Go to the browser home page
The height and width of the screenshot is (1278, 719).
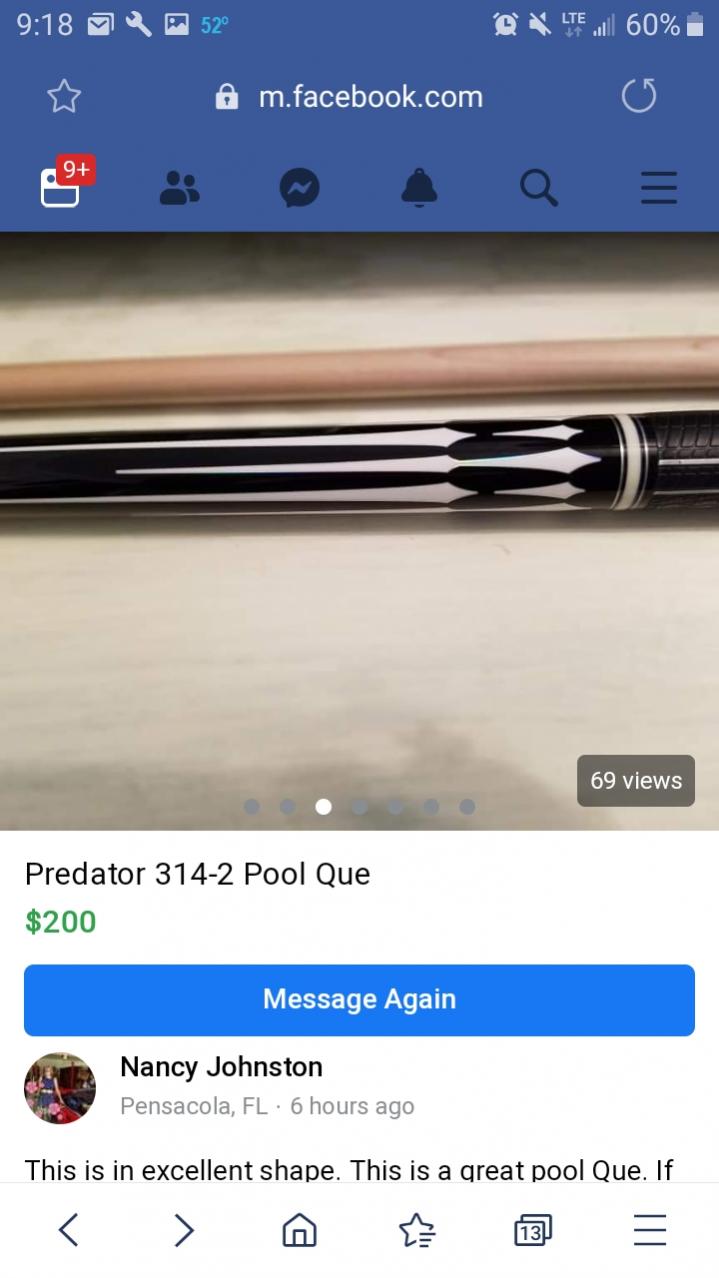tap(299, 1230)
